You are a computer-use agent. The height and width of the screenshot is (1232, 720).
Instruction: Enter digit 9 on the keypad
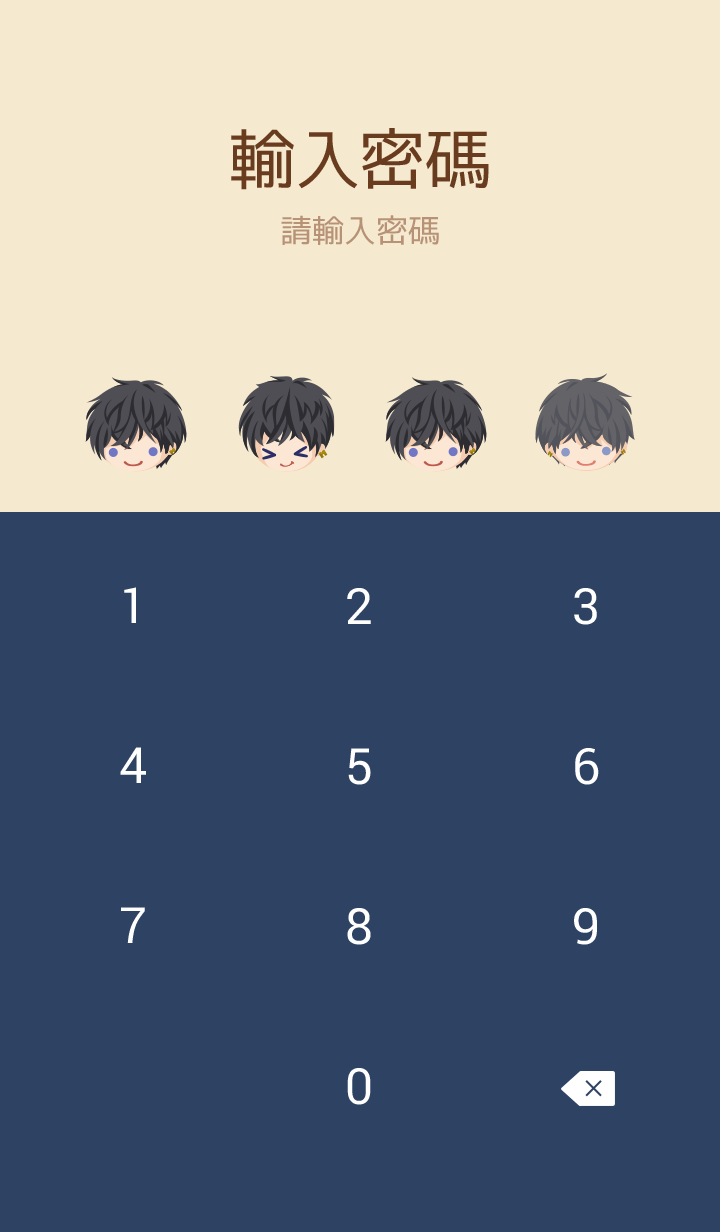(586, 927)
